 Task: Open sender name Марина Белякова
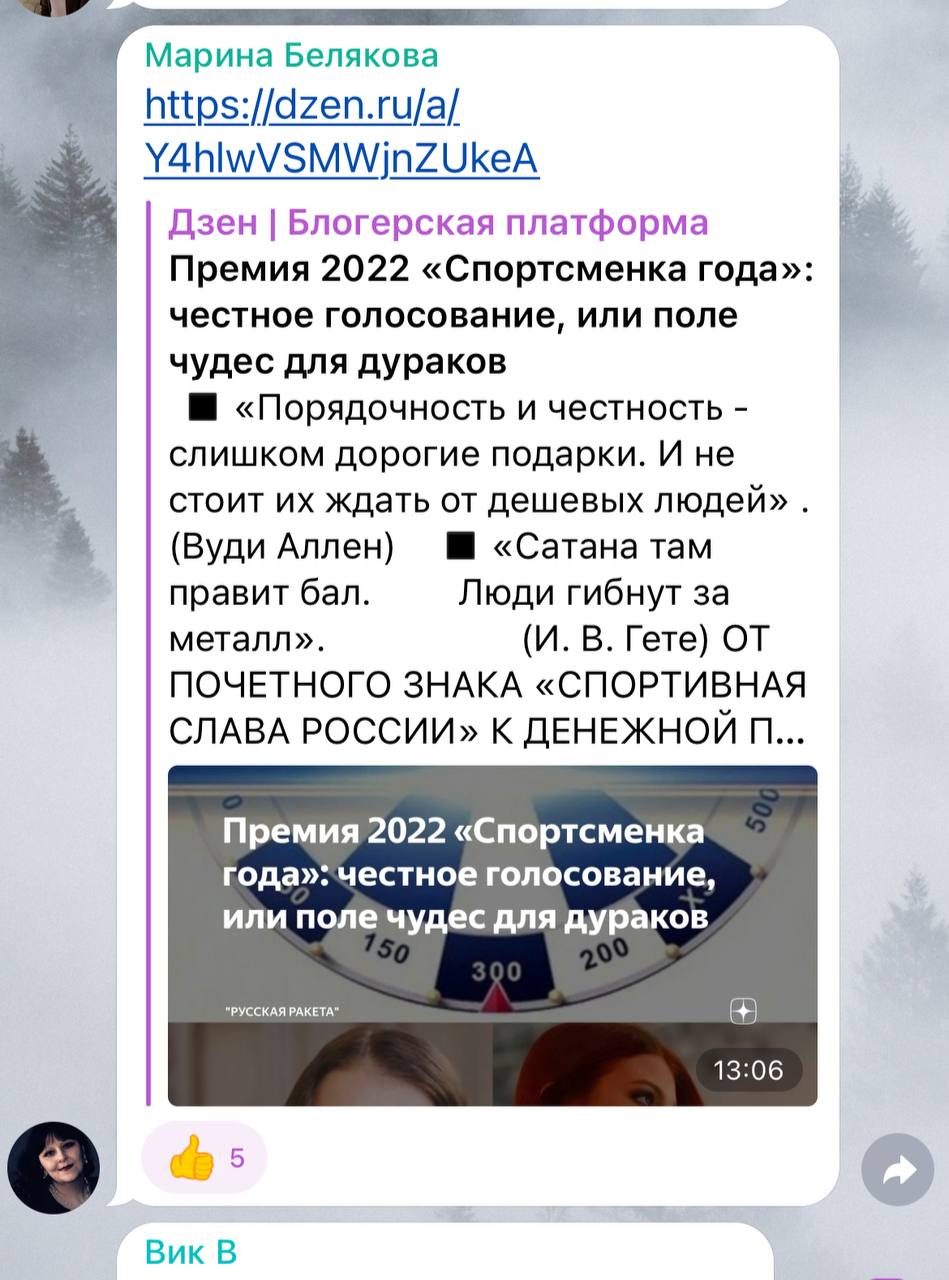click(291, 55)
